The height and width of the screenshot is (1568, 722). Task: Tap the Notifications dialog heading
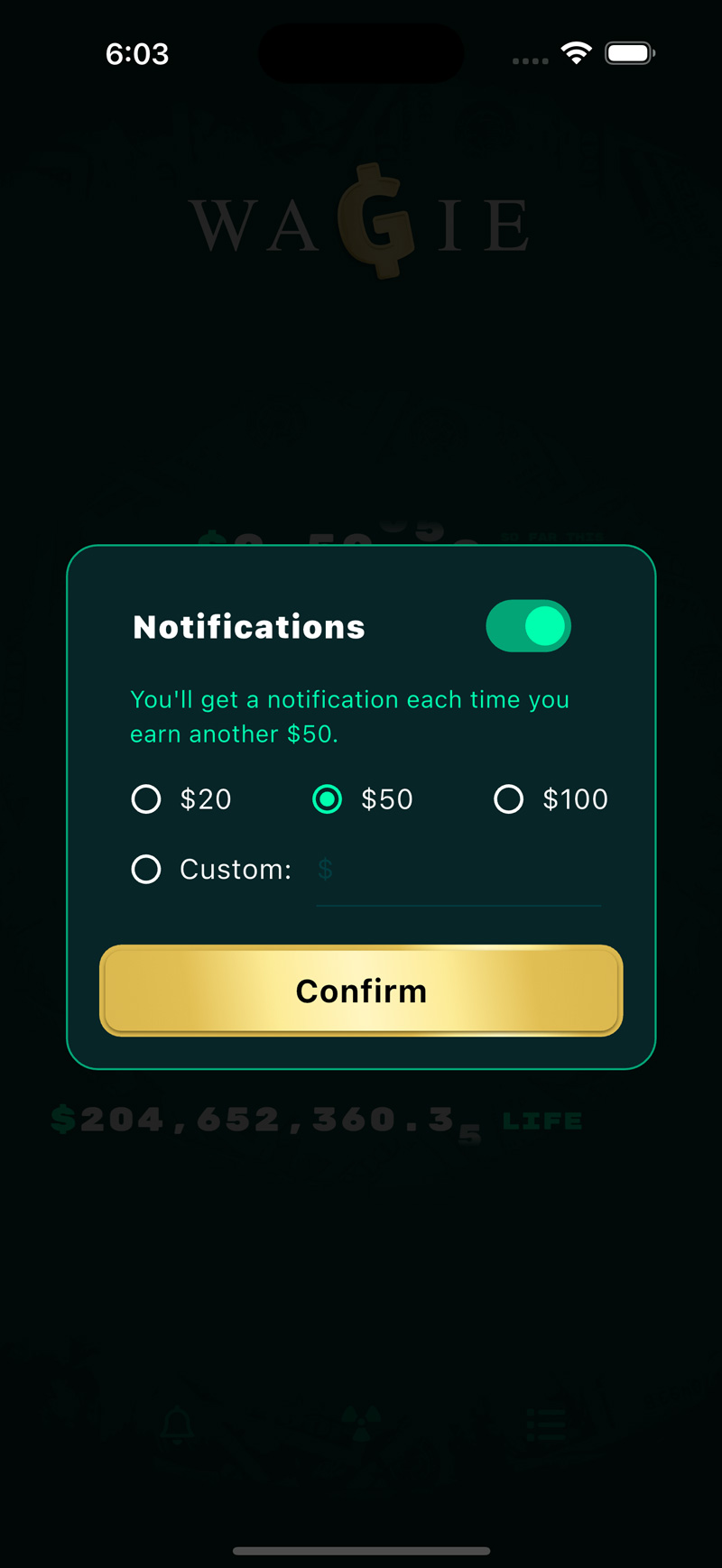(248, 626)
